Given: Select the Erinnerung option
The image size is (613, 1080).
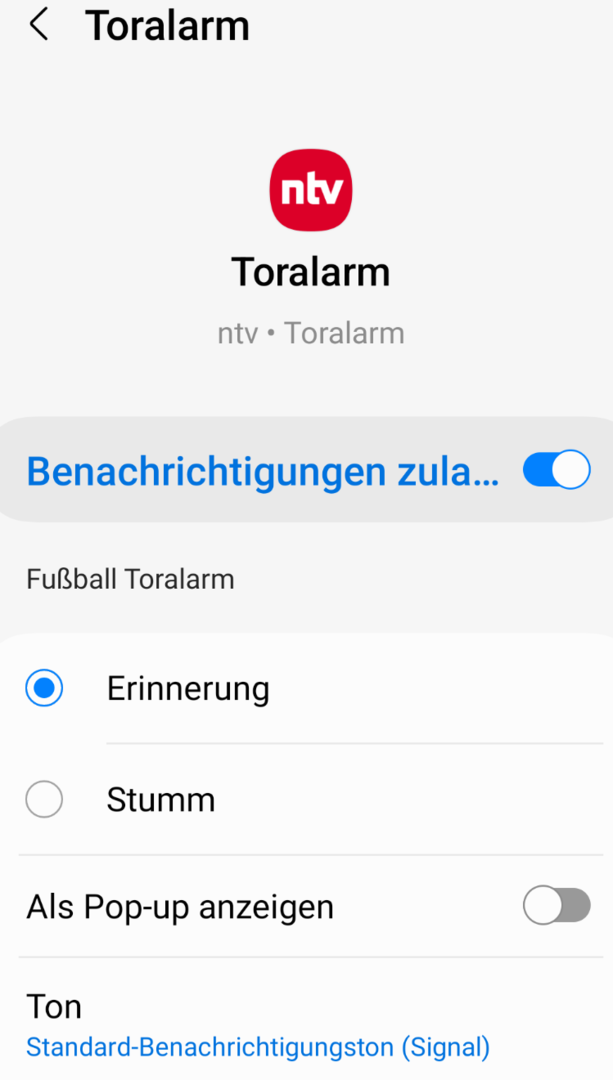Looking at the screenshot, I should [45, 688].
